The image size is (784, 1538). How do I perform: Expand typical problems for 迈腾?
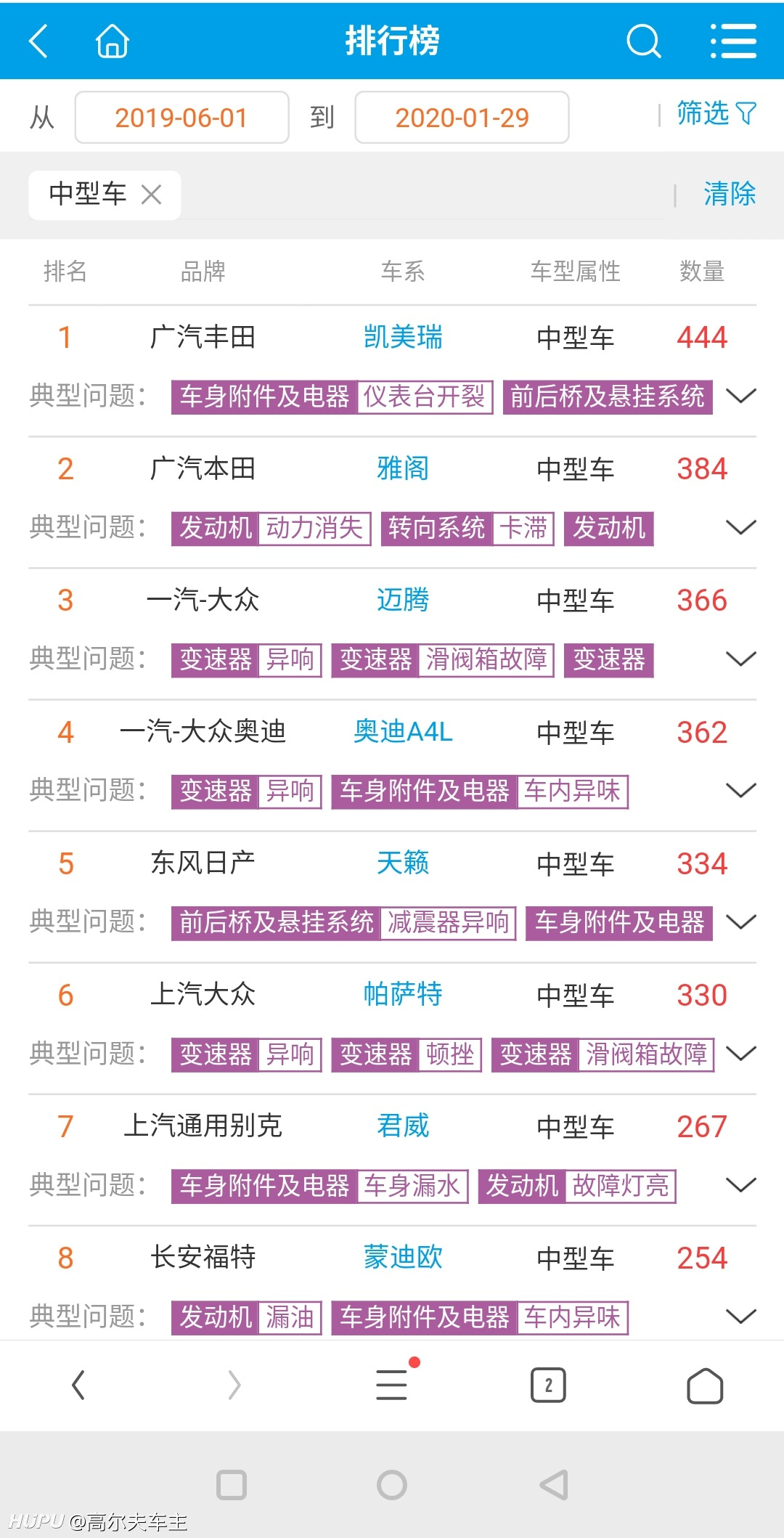click(741, 659)
